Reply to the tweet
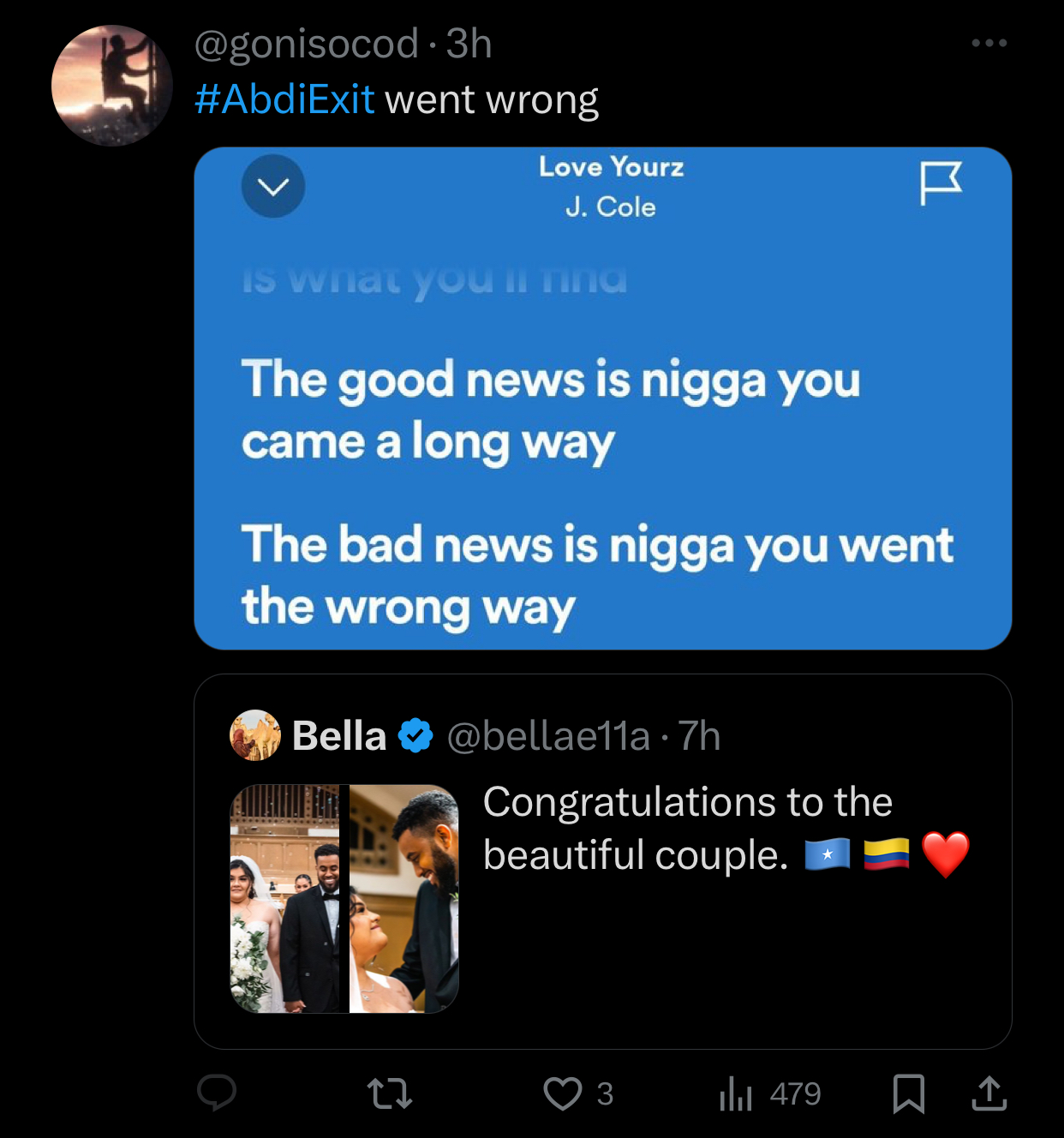Screen dimensions: 1064x1138 click(217, 1093)
